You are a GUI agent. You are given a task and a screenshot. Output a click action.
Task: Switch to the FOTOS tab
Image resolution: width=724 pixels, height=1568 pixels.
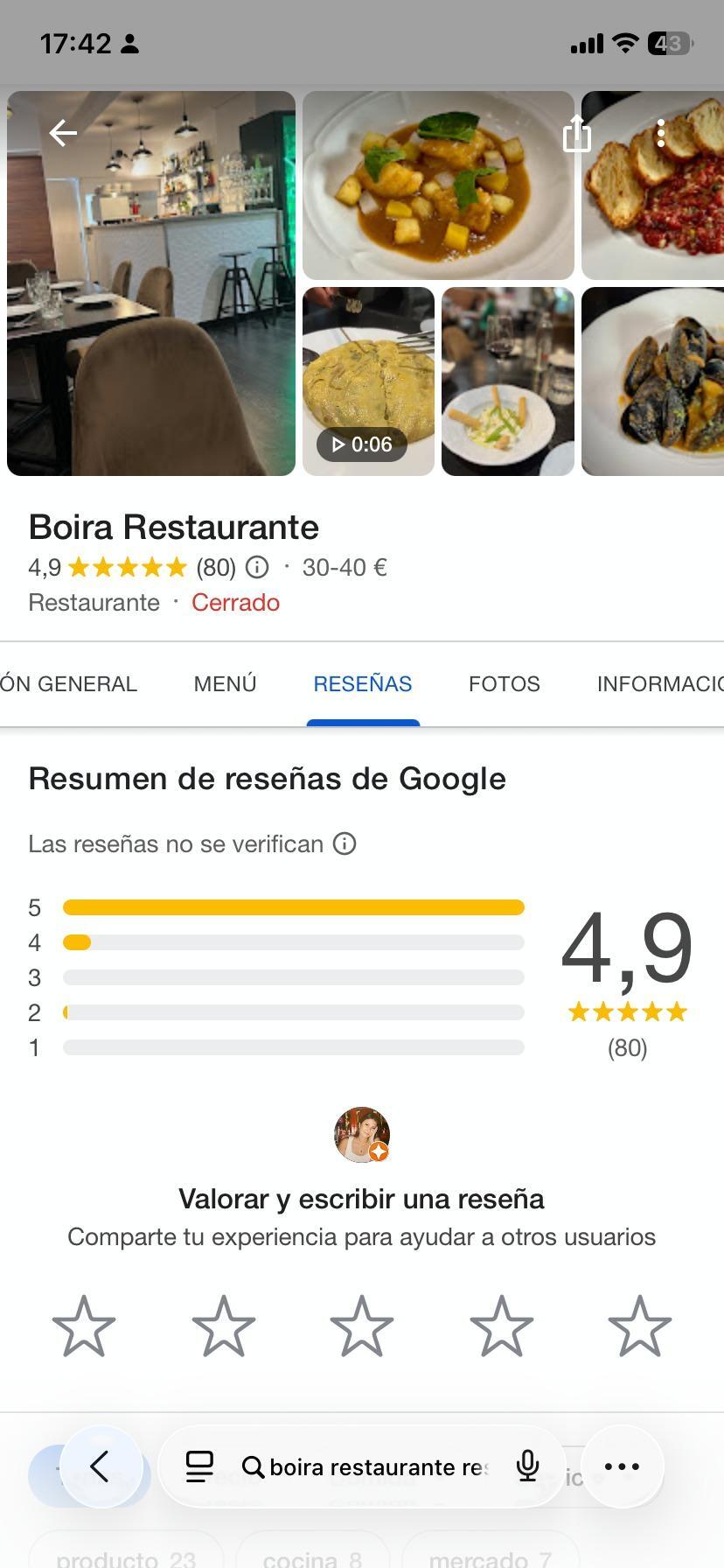[x=505, y=684]
